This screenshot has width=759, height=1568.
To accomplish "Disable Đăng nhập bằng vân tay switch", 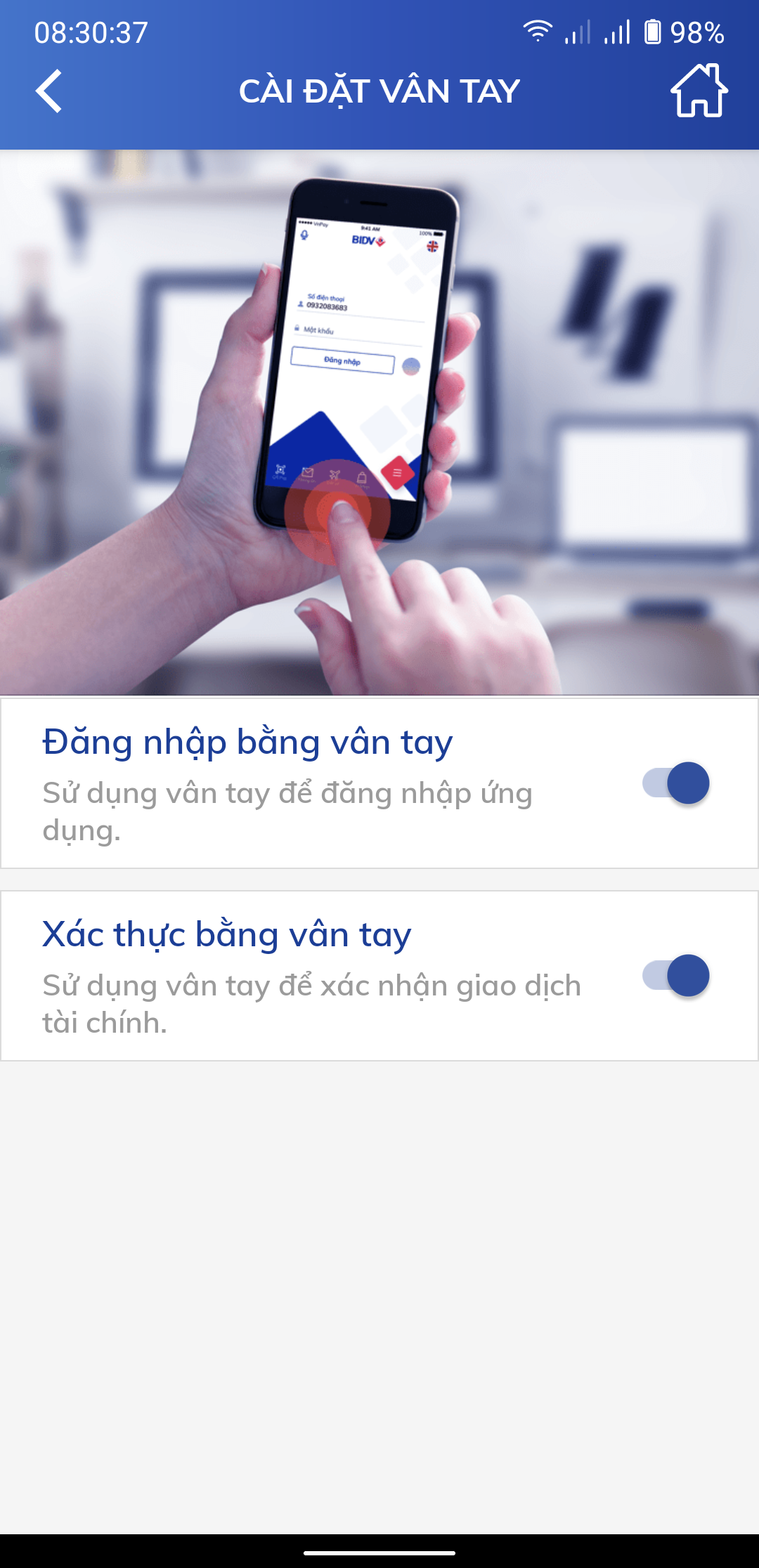I will (676, 783).
